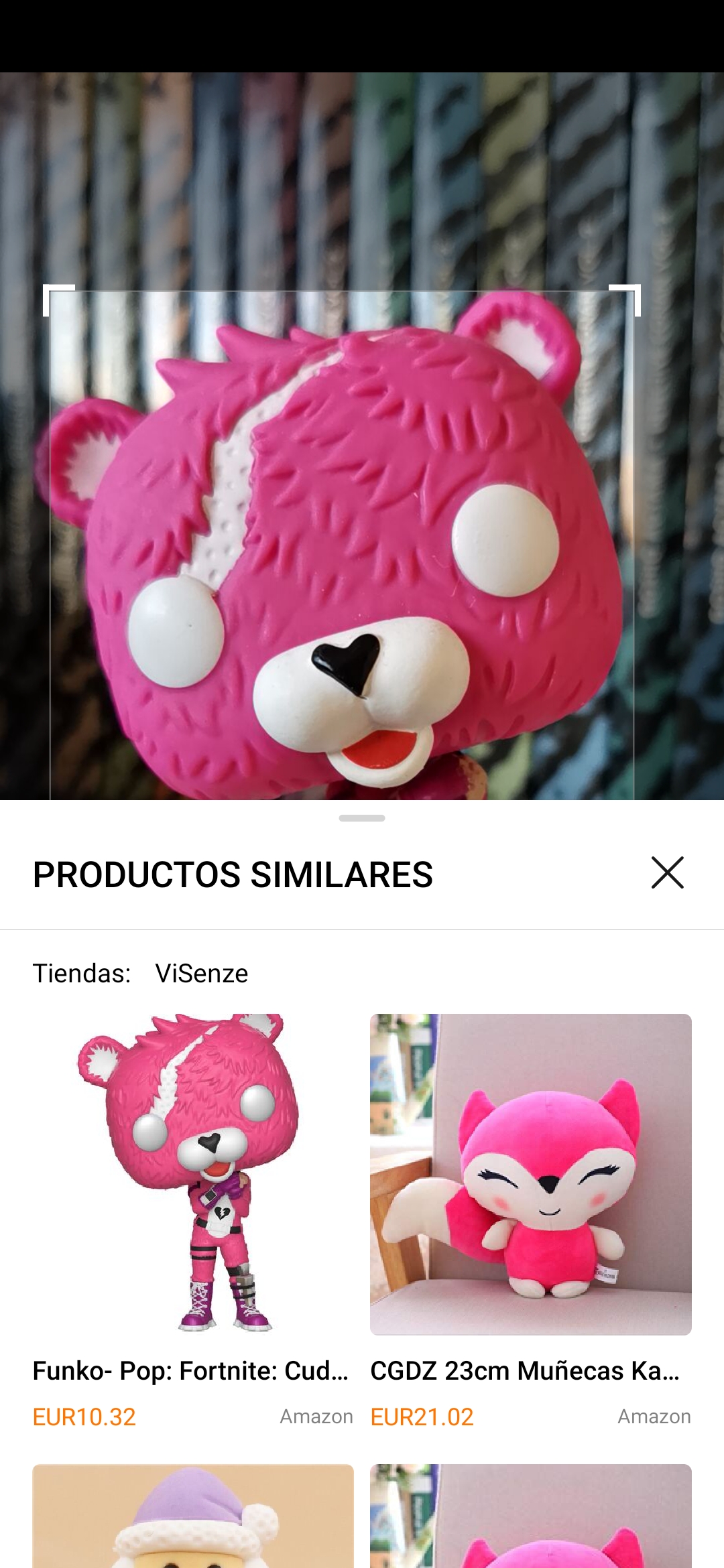Screen dimensions: 724x1568
Task: Select the ViSenze store filter
Action: pos(202,973)
